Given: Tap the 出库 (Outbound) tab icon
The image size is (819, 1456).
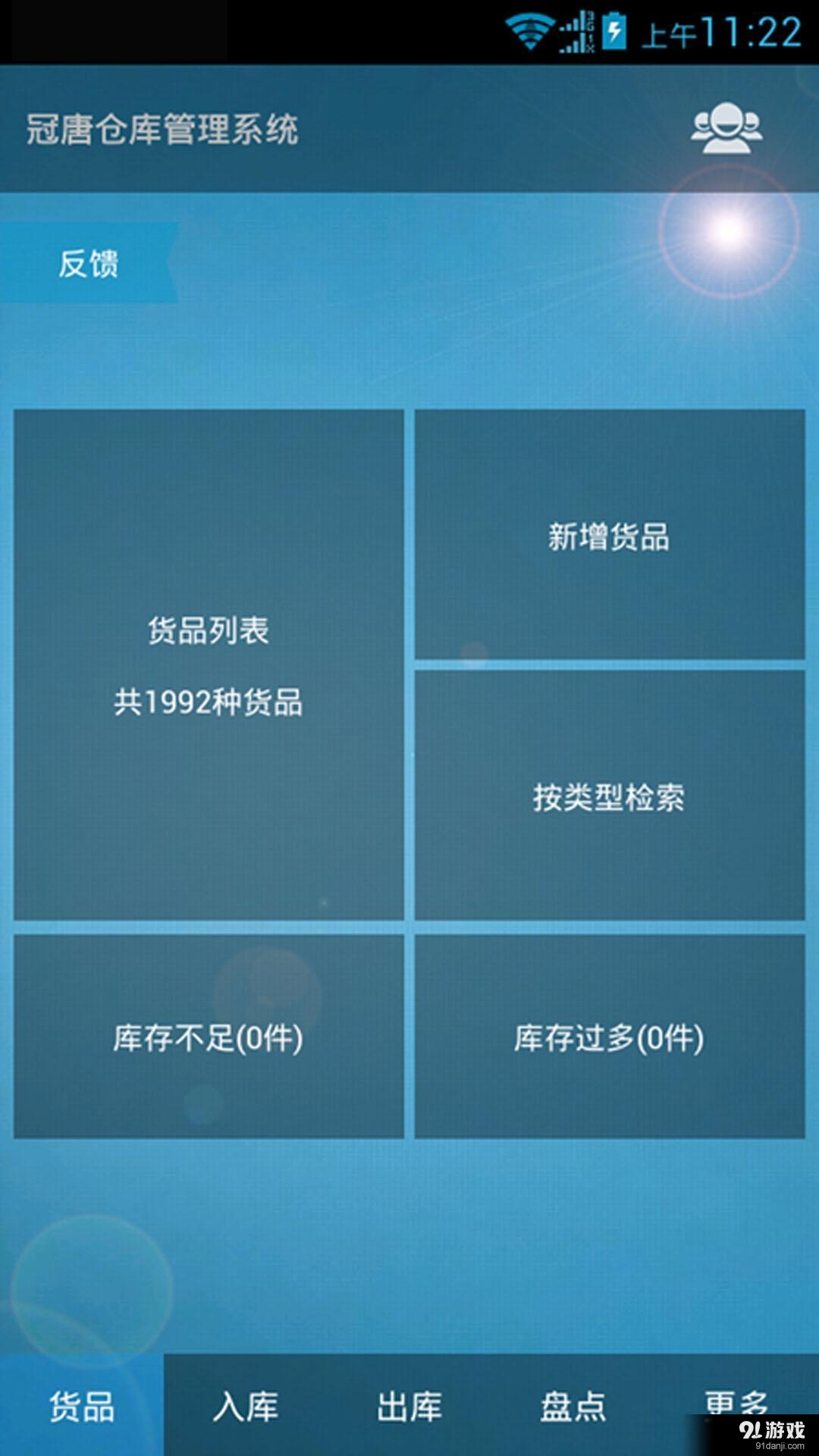Looking at the screenshot, I should tap(409, 1407).
